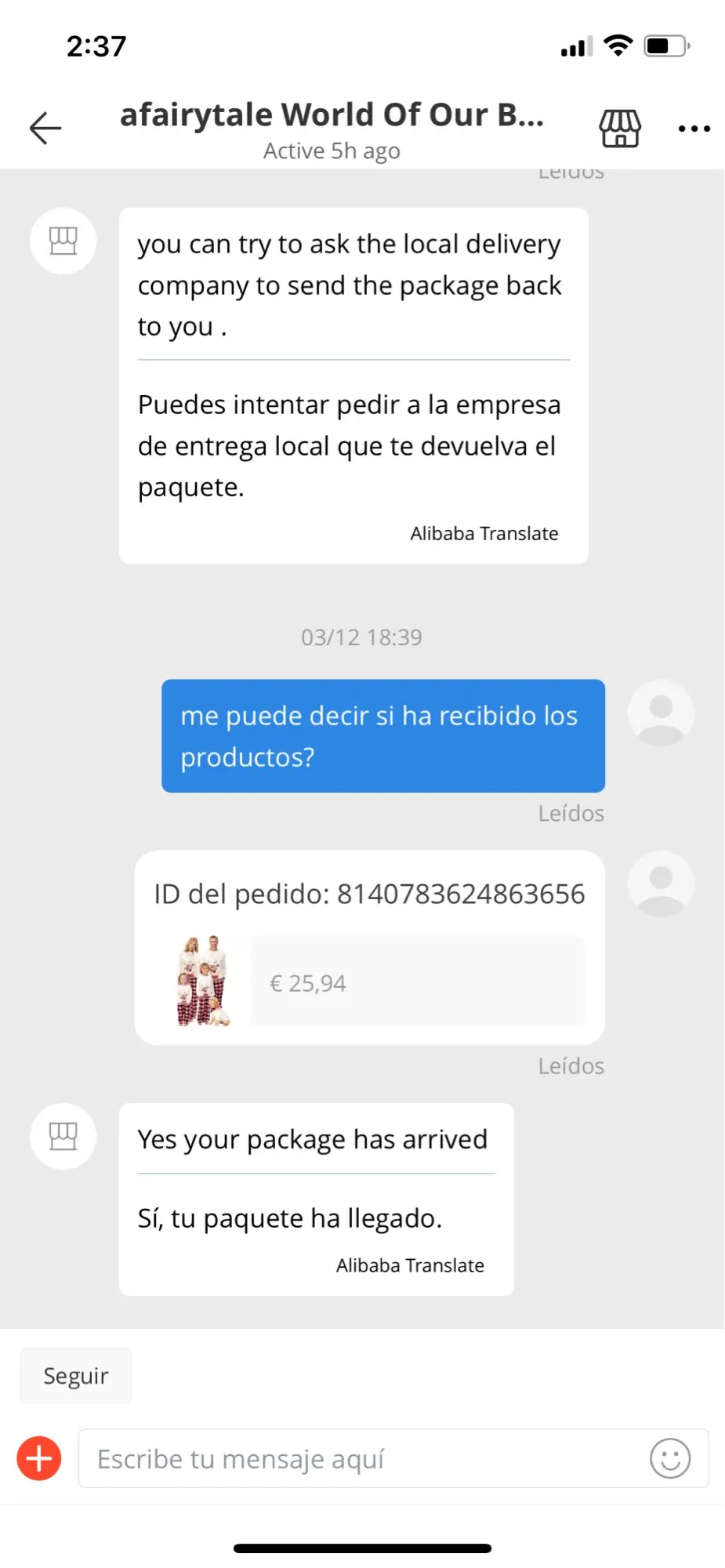Go back using the arrow
This screenshot has width=725, height=1568.
coord(45,128)
